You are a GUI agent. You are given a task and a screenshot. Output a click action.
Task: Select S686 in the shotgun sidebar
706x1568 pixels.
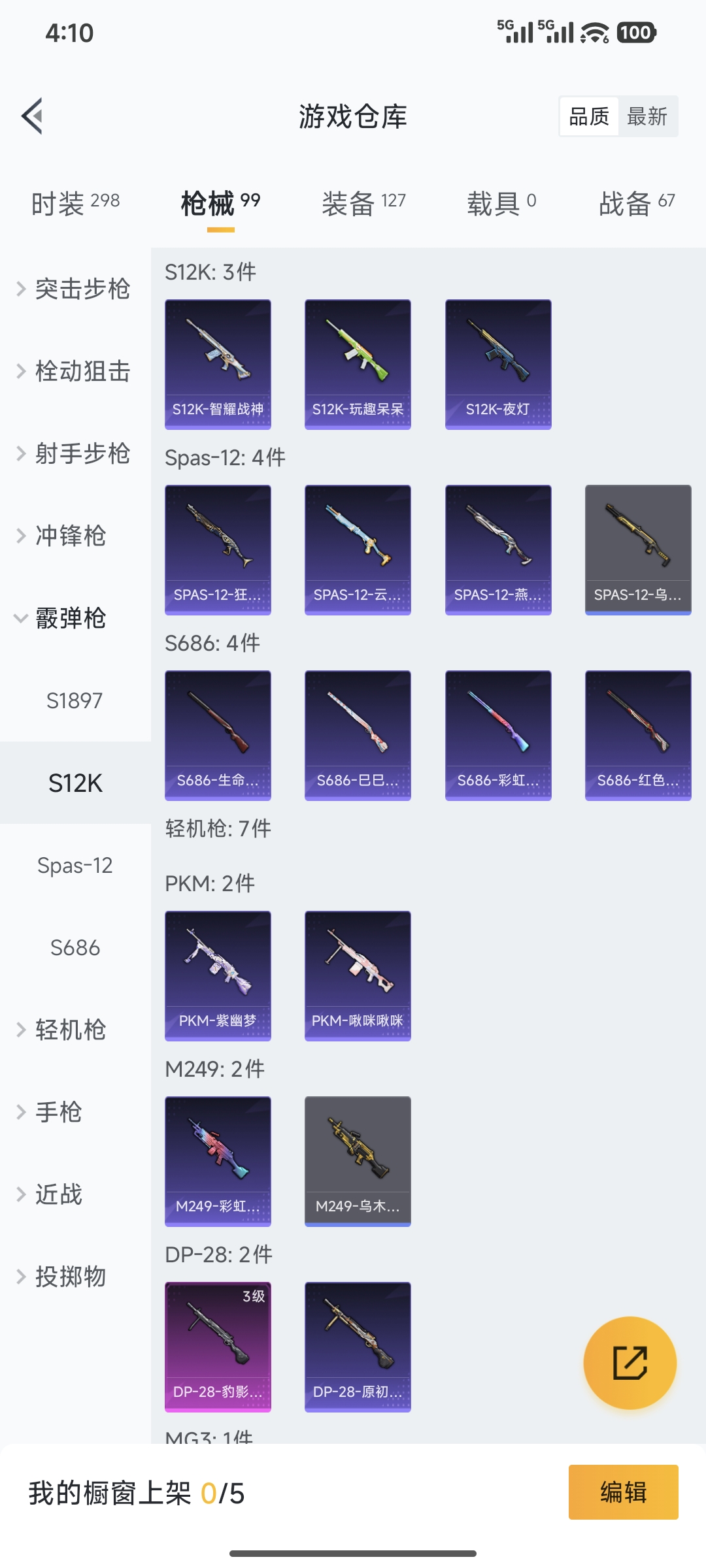click(75, 949)
